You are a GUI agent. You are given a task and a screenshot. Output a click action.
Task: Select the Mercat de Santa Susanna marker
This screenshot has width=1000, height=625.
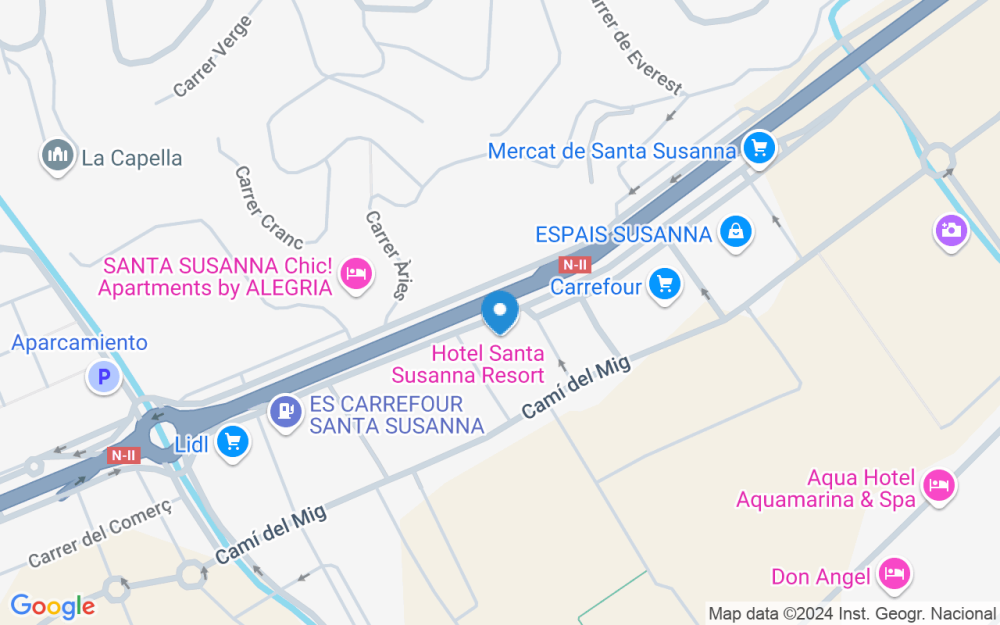point(759,150)
